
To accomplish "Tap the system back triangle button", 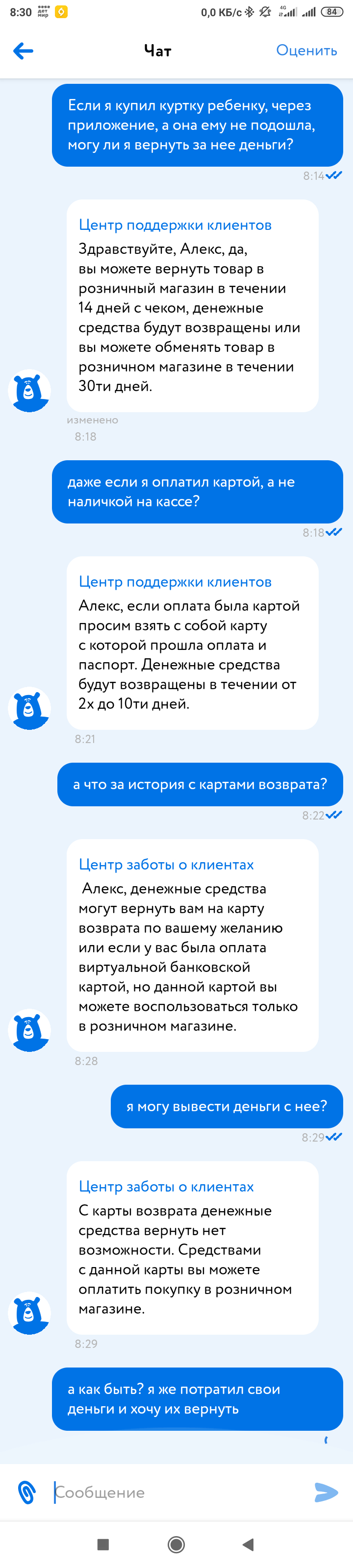I will 248,1544.
